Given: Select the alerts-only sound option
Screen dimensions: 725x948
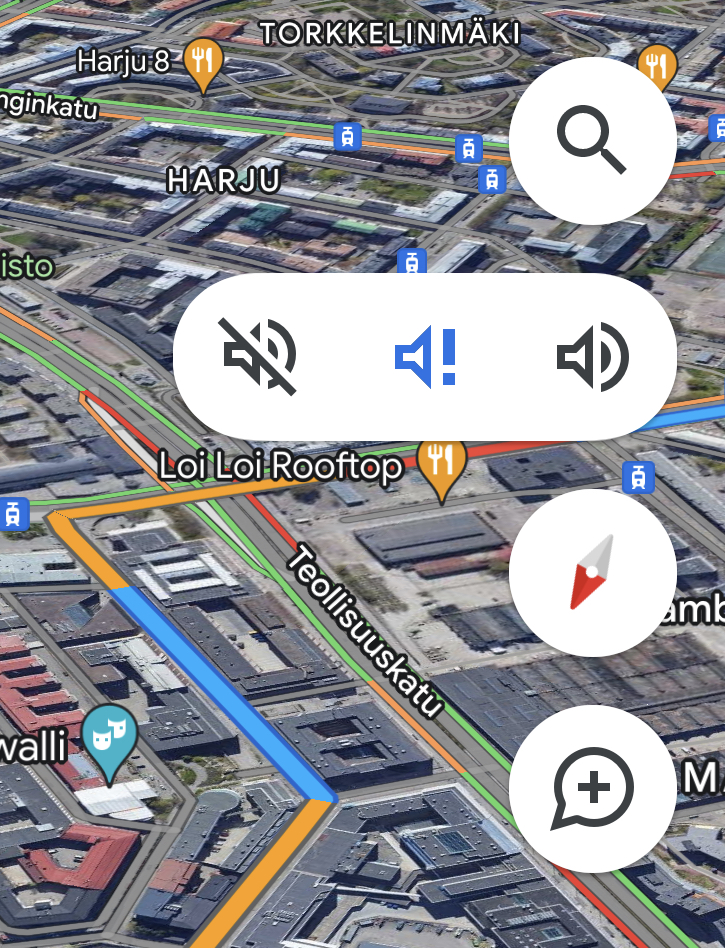Looking at the screenshot, I should click(425, 357).
